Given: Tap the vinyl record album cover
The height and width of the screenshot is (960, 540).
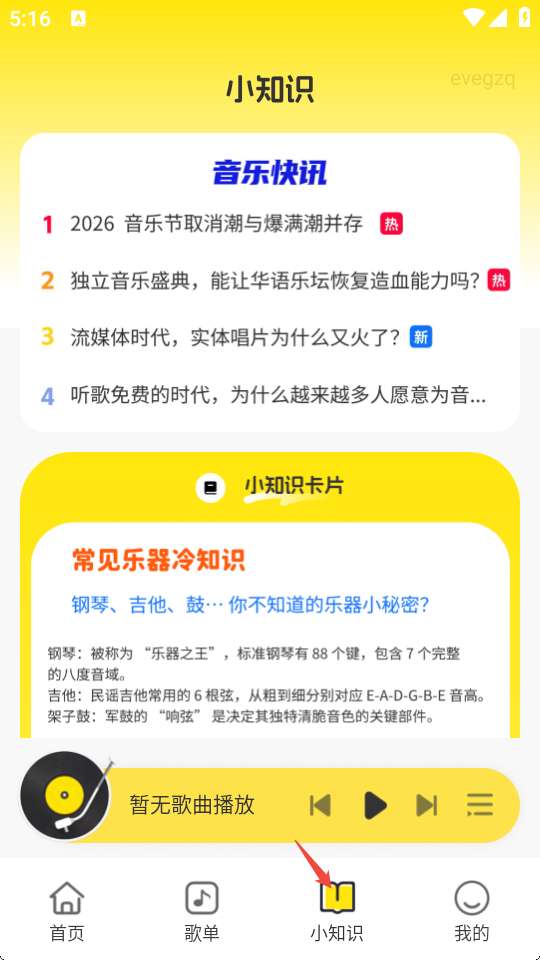Looking at the screenshot, I should click(65, 796).
